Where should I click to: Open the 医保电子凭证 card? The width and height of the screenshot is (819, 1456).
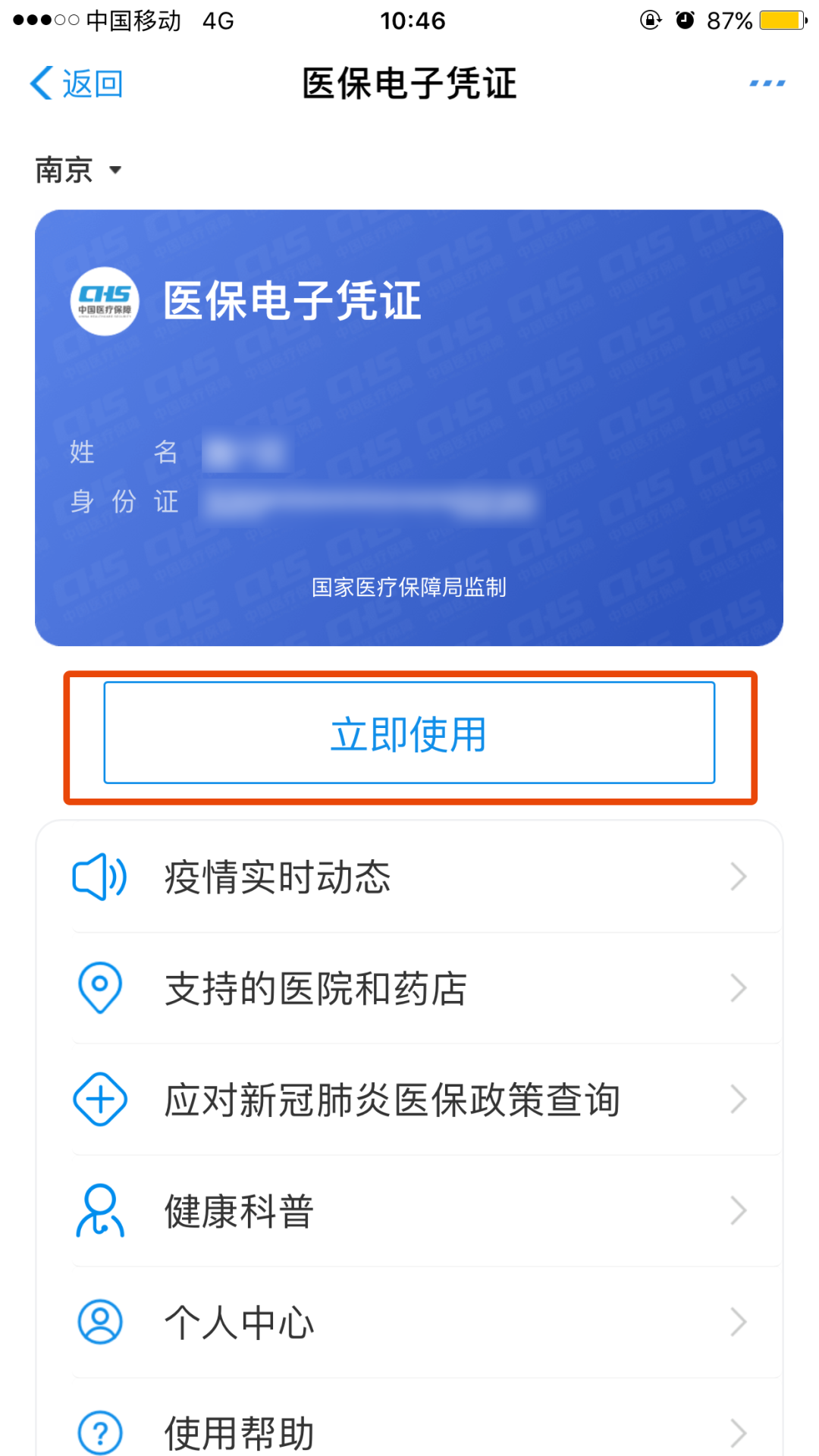click(x=409, y=428)
